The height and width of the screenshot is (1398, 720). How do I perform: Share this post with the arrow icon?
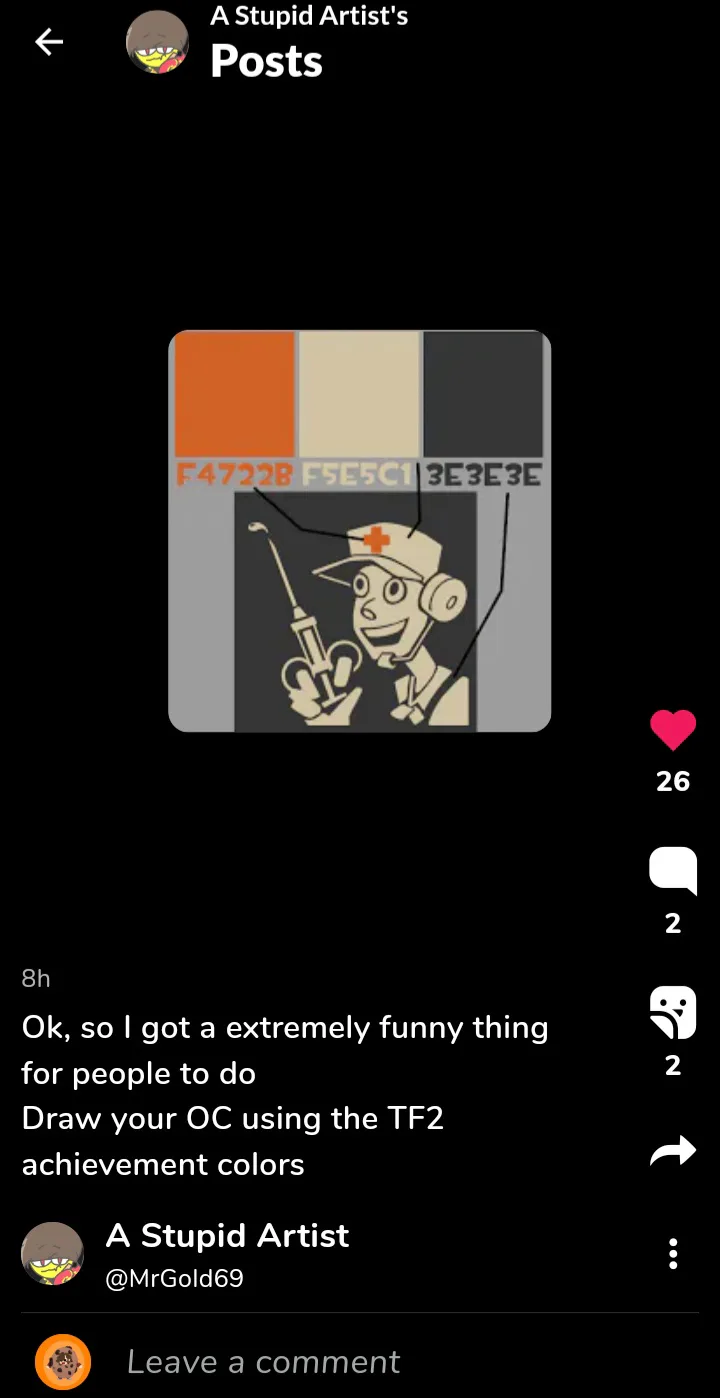(673, 1153)
